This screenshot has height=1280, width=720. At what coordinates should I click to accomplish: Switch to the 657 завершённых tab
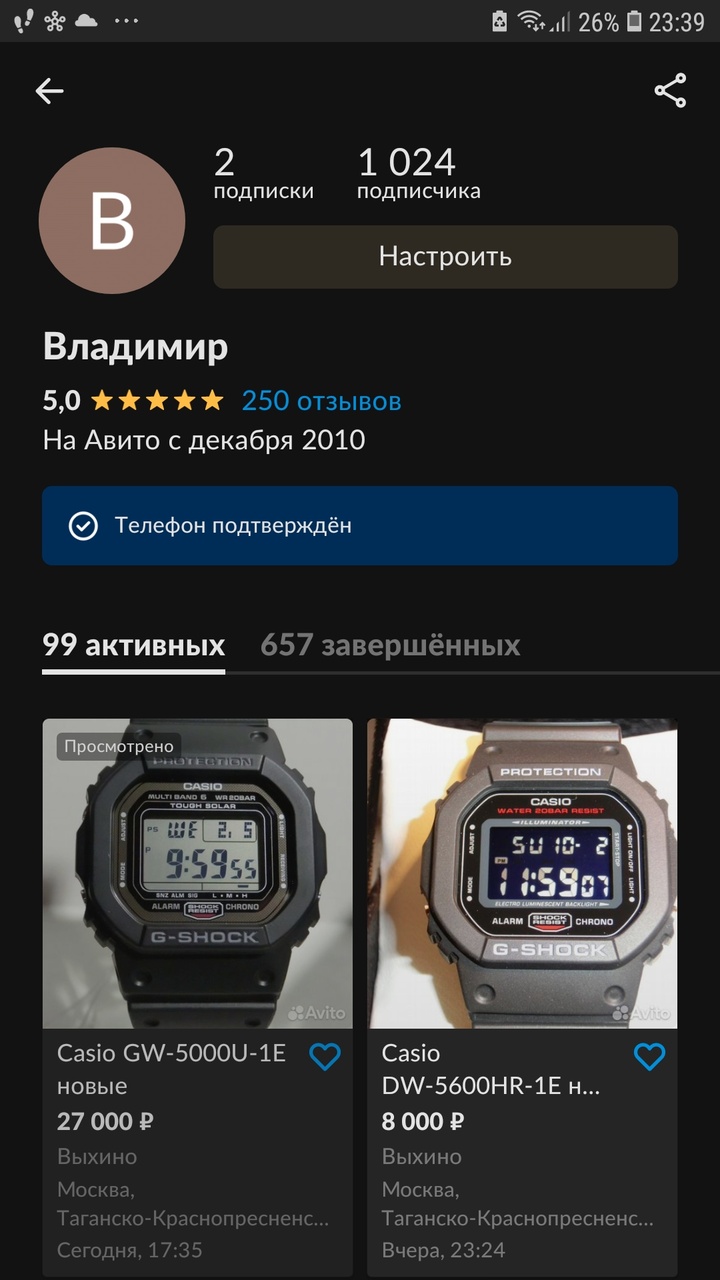coord(390,645)
